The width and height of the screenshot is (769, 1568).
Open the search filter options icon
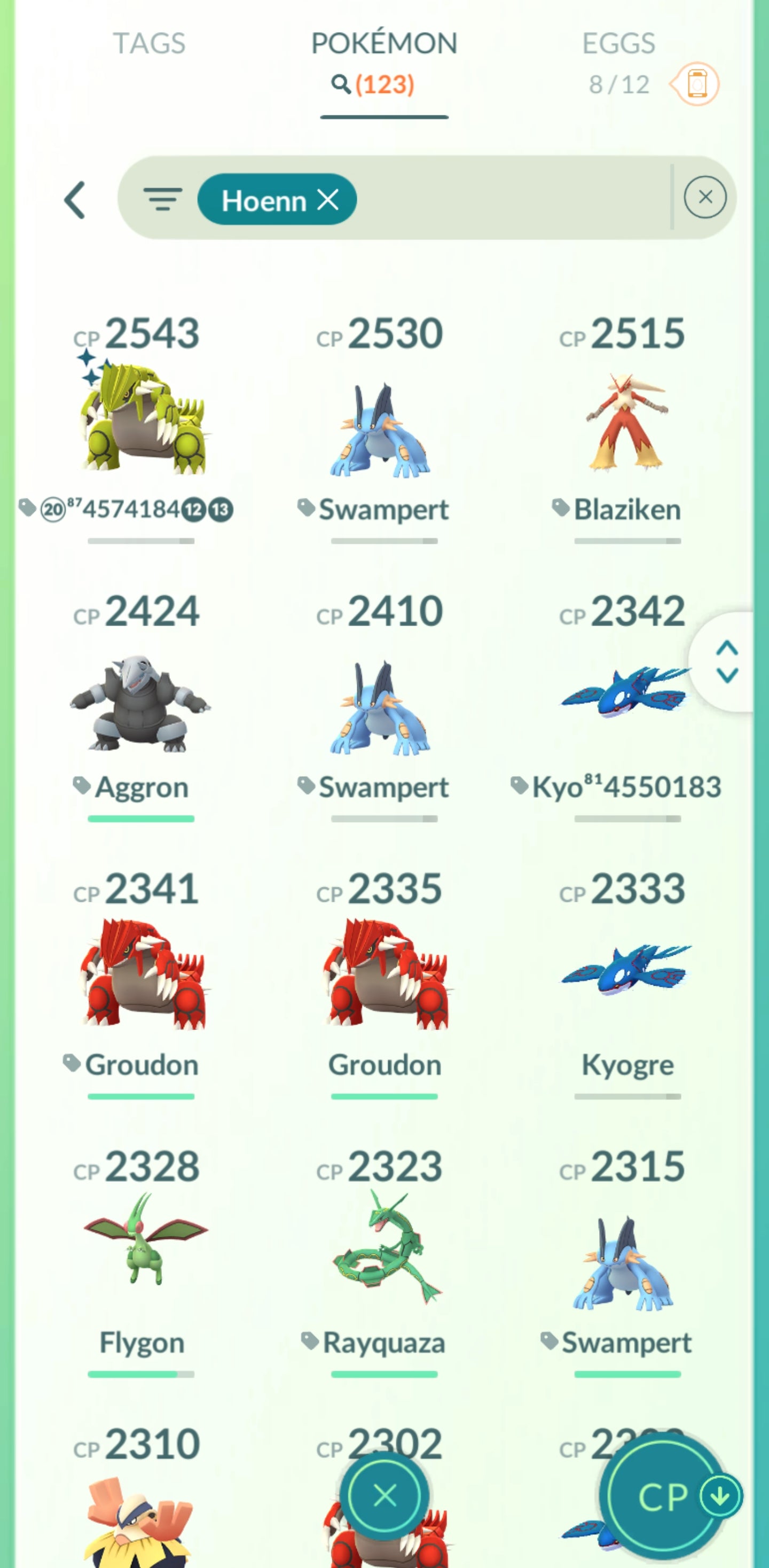coord(162,199)
